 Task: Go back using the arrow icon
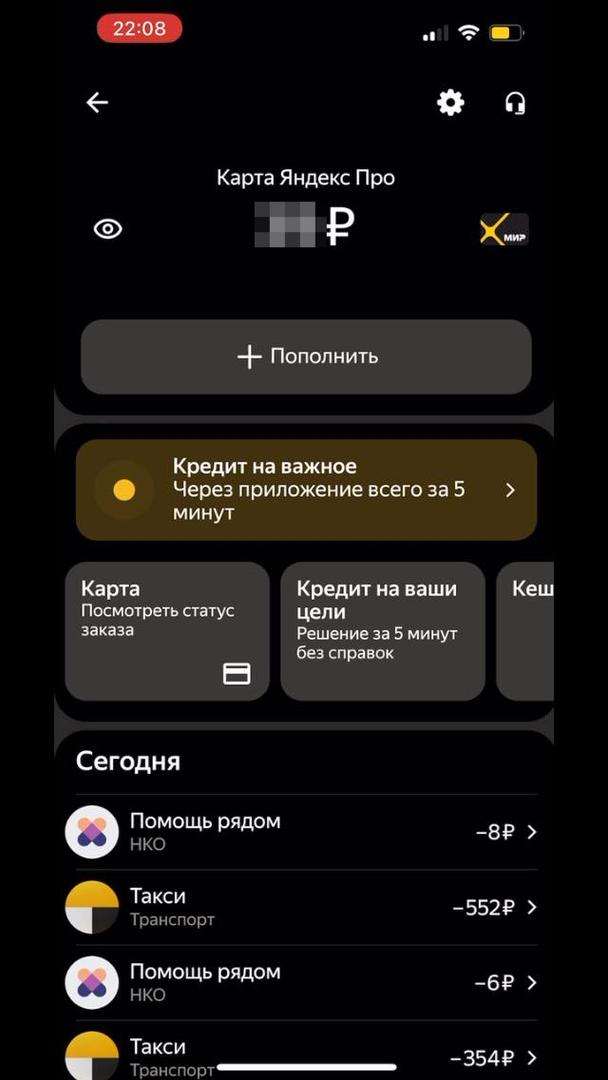coord(97,102)
